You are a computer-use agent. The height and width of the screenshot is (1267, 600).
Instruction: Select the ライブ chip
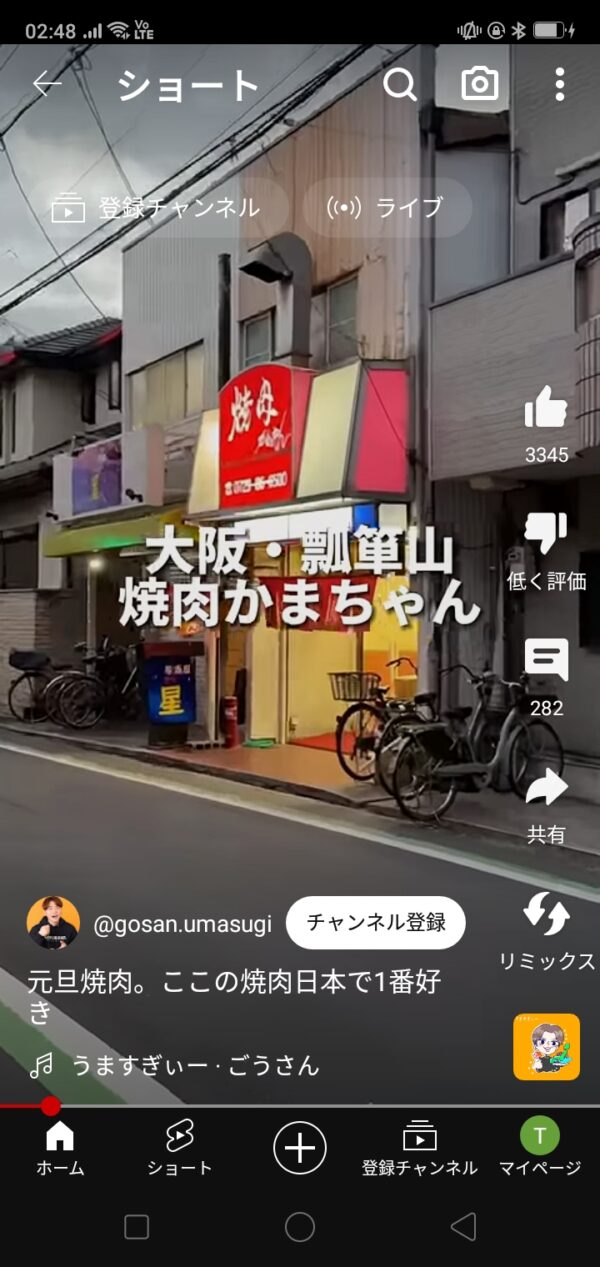(386, 208)
